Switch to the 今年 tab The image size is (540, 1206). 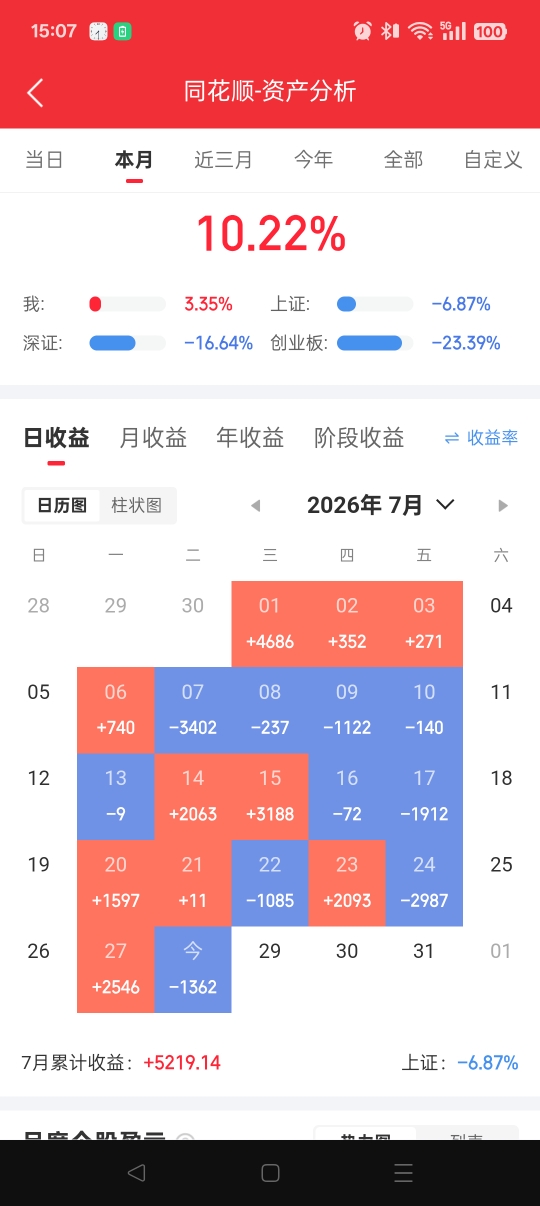[313, 160]
